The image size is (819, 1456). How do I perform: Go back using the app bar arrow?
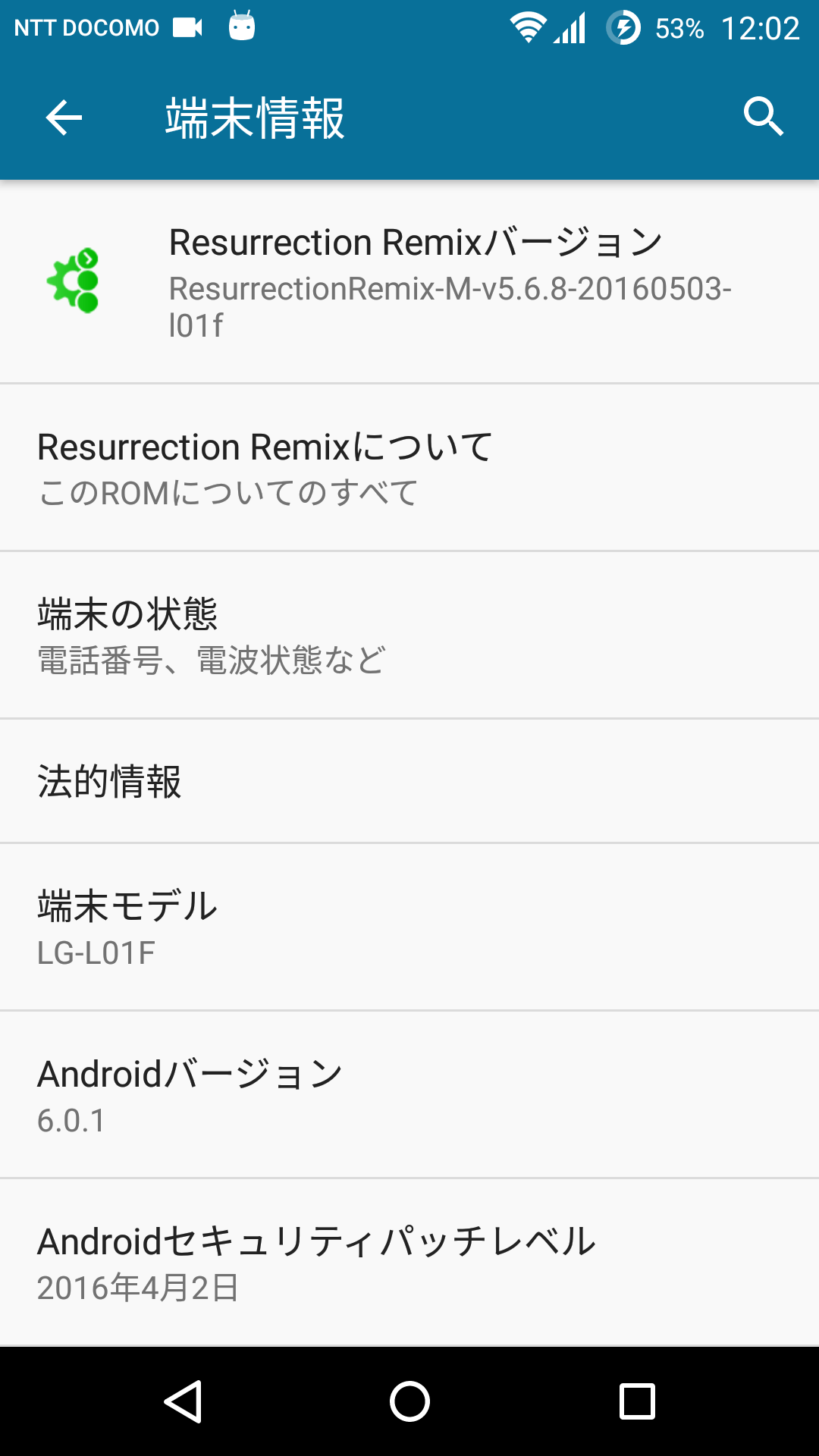64,118
